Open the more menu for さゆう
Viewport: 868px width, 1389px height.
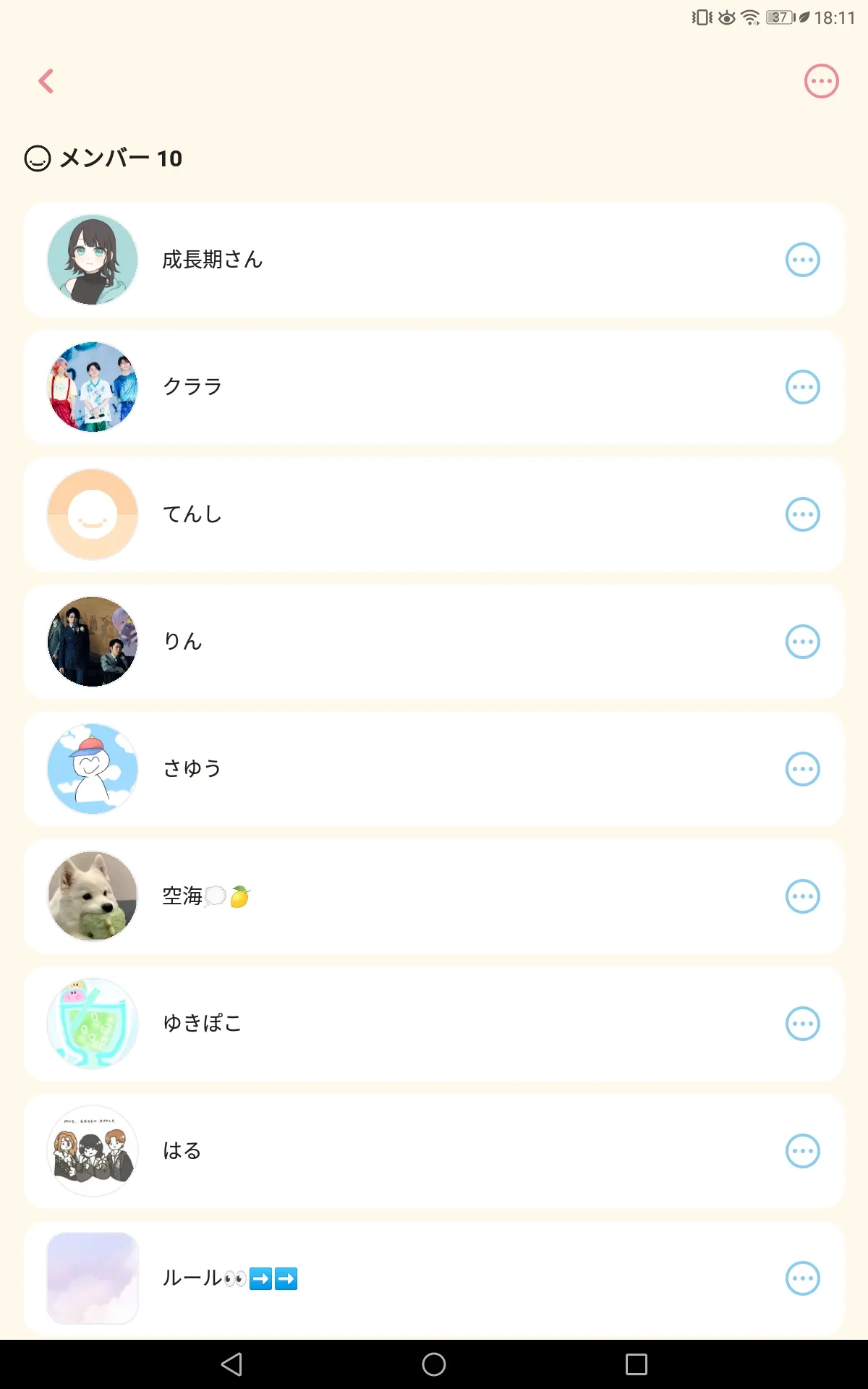[802, 769]
